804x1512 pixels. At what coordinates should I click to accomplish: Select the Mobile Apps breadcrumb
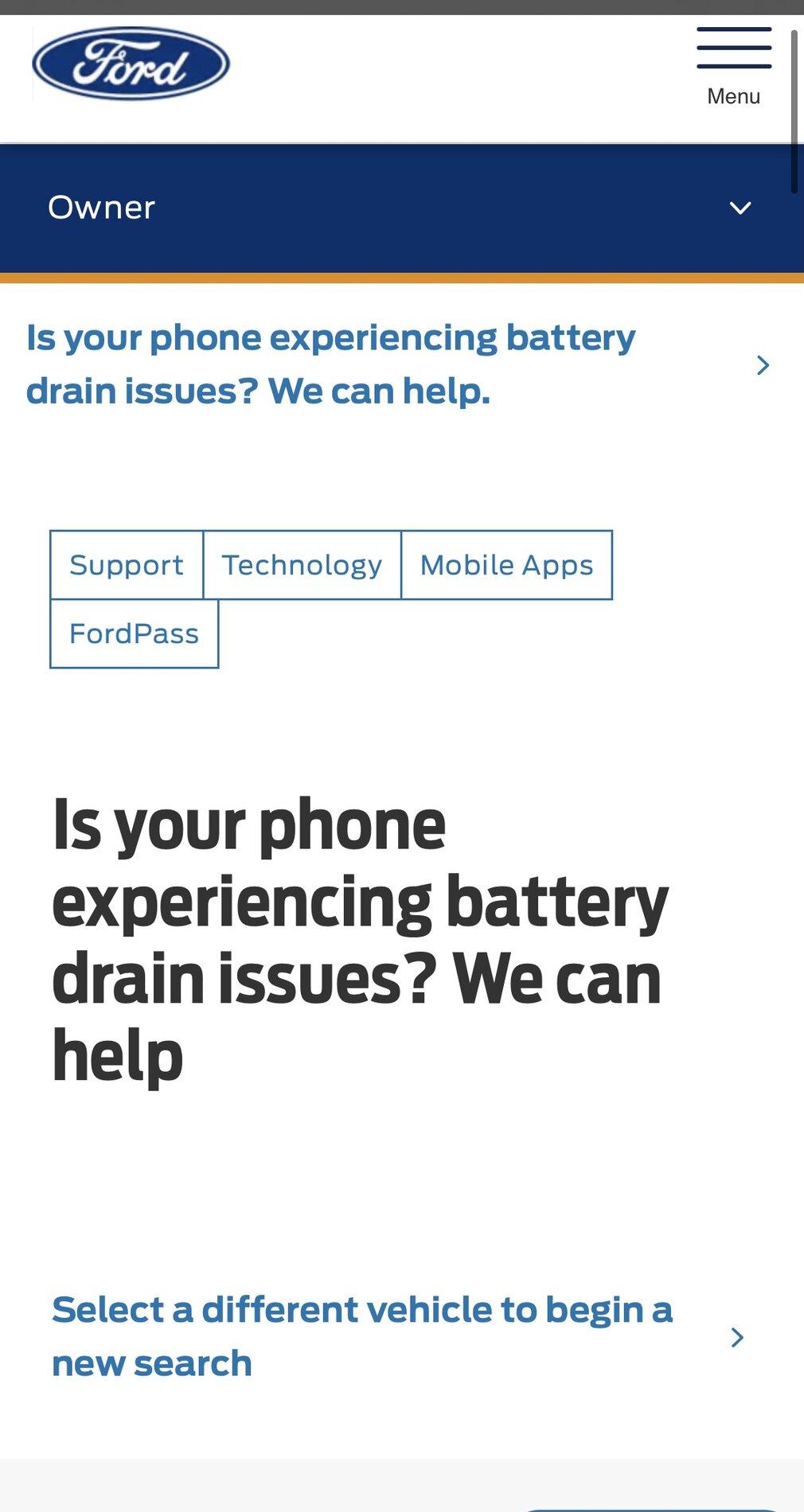(x=506, y=565)
